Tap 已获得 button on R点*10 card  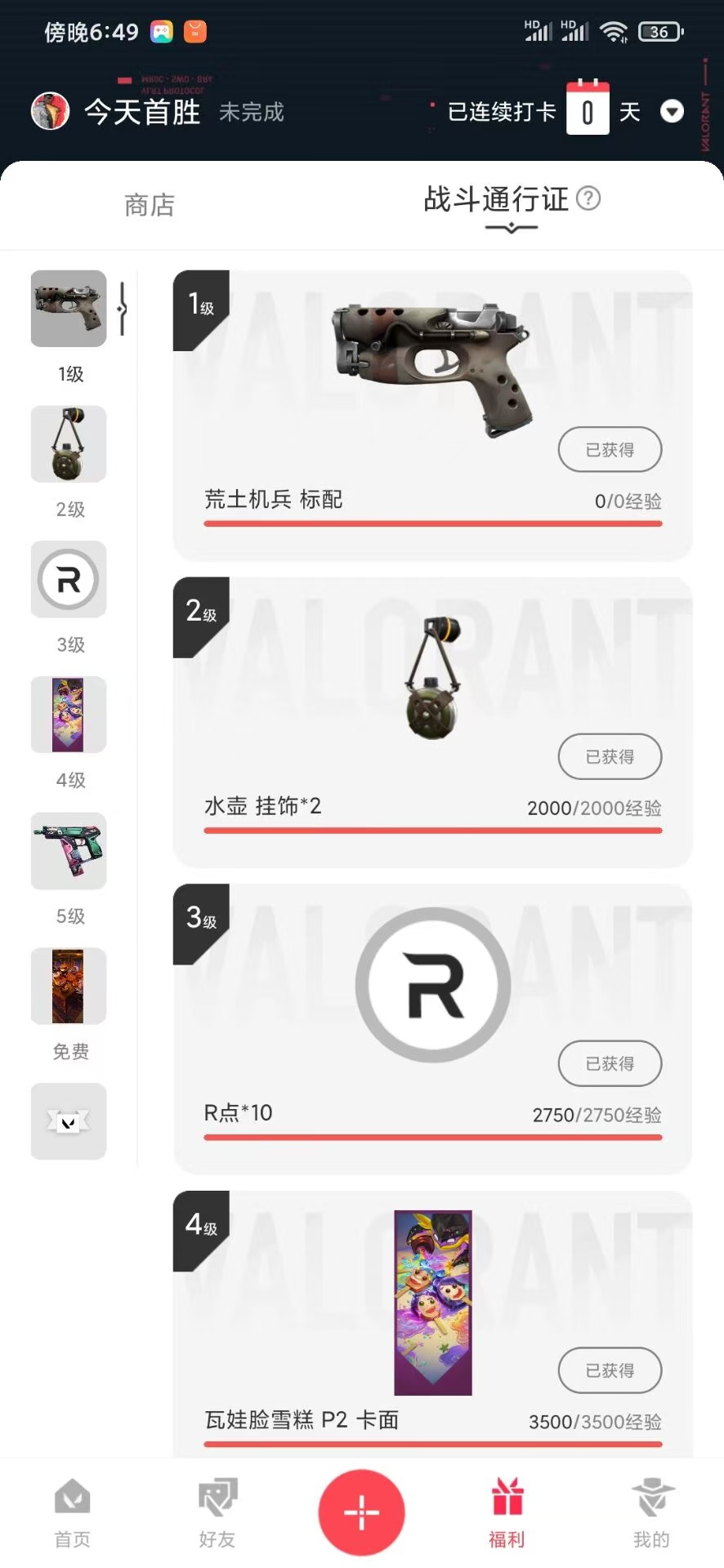(x=610, y=1063)
